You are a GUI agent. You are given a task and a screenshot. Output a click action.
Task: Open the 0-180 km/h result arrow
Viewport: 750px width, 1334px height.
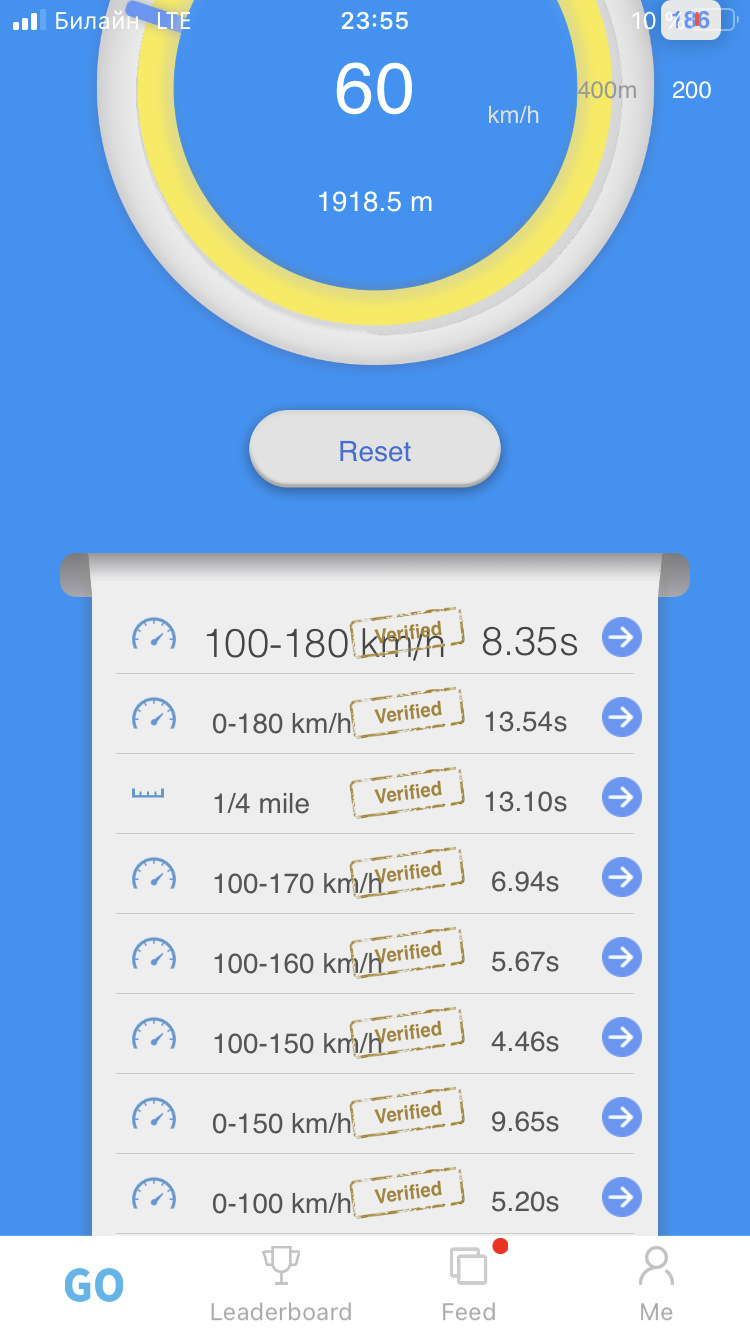coord(621,717)
